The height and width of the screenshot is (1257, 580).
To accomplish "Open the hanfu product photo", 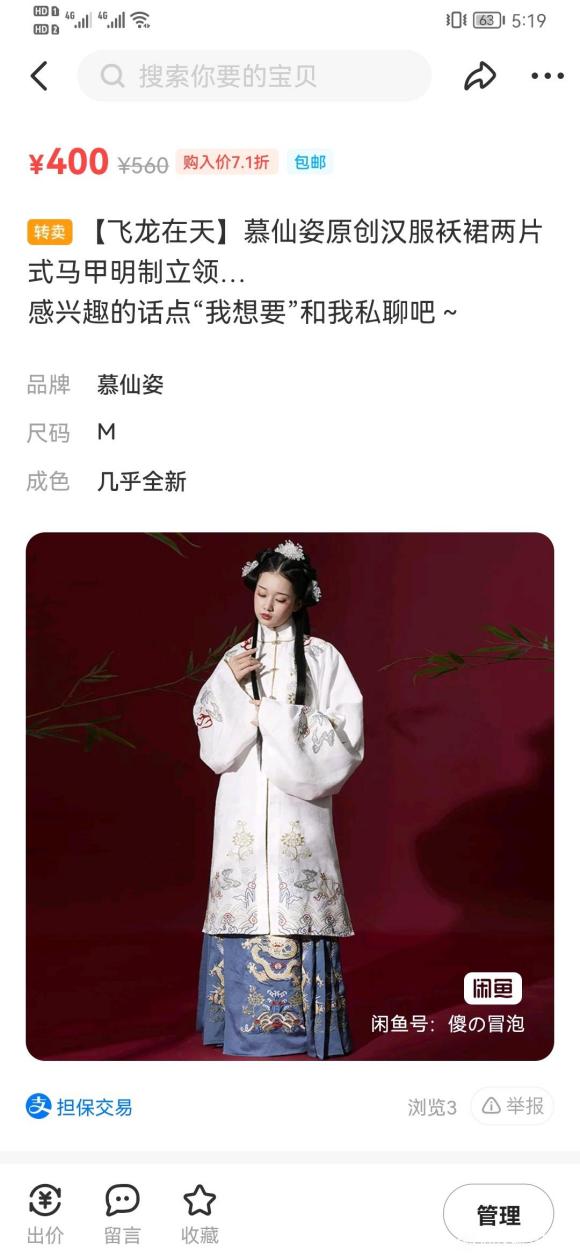I will [x=290, y=796].
